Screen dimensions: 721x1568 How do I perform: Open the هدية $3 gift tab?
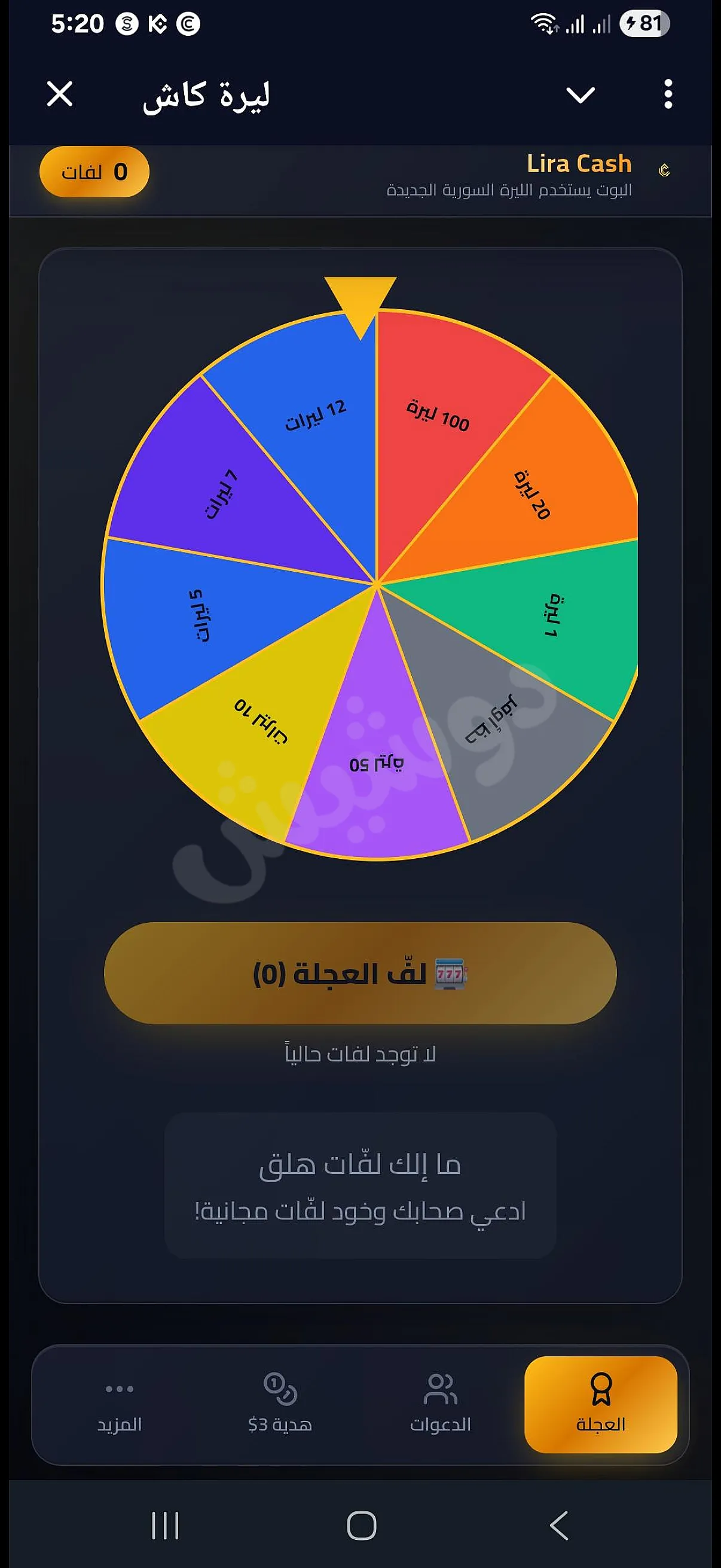[280, 1404]
